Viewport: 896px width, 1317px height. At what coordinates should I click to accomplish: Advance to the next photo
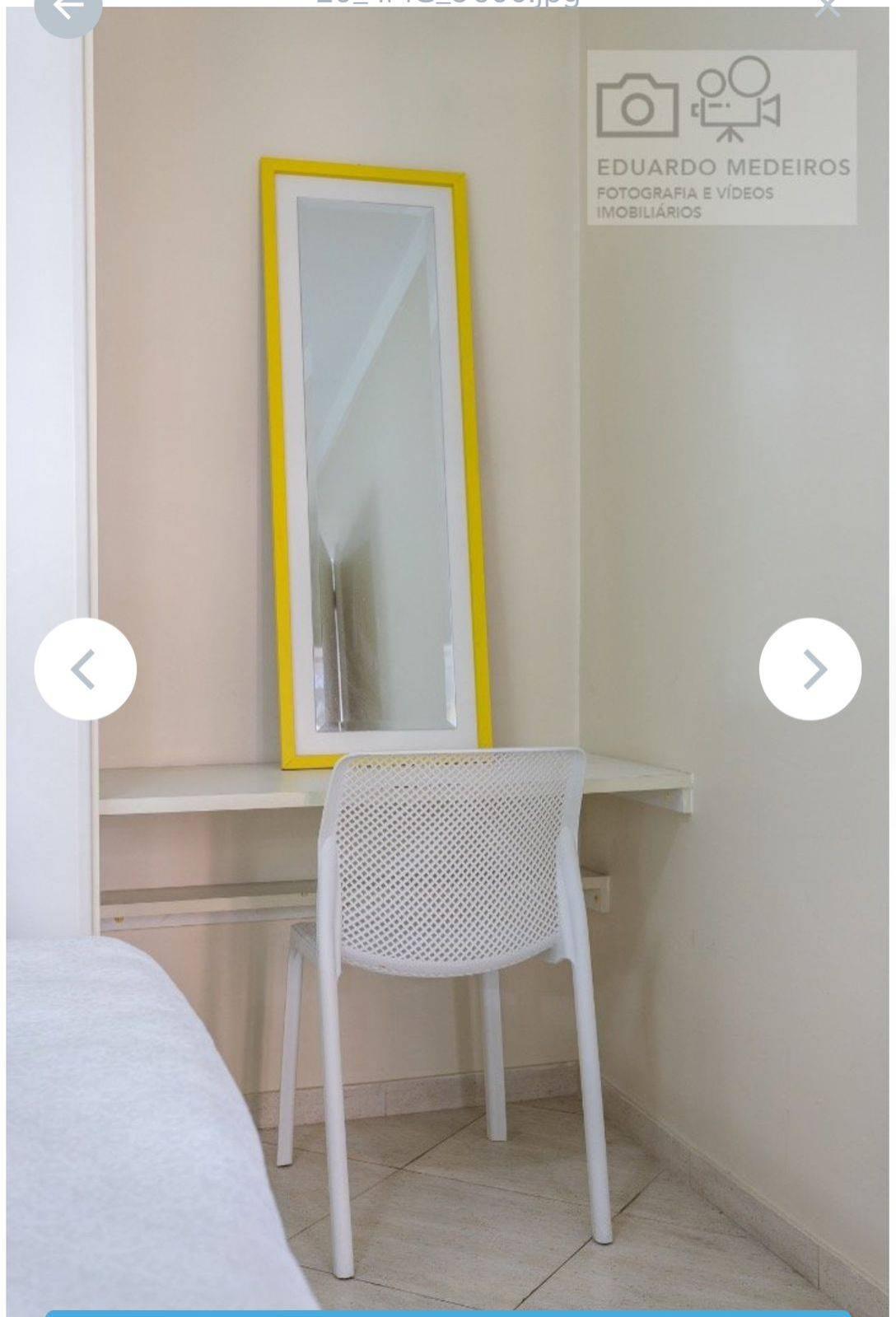tap(810, 669)
